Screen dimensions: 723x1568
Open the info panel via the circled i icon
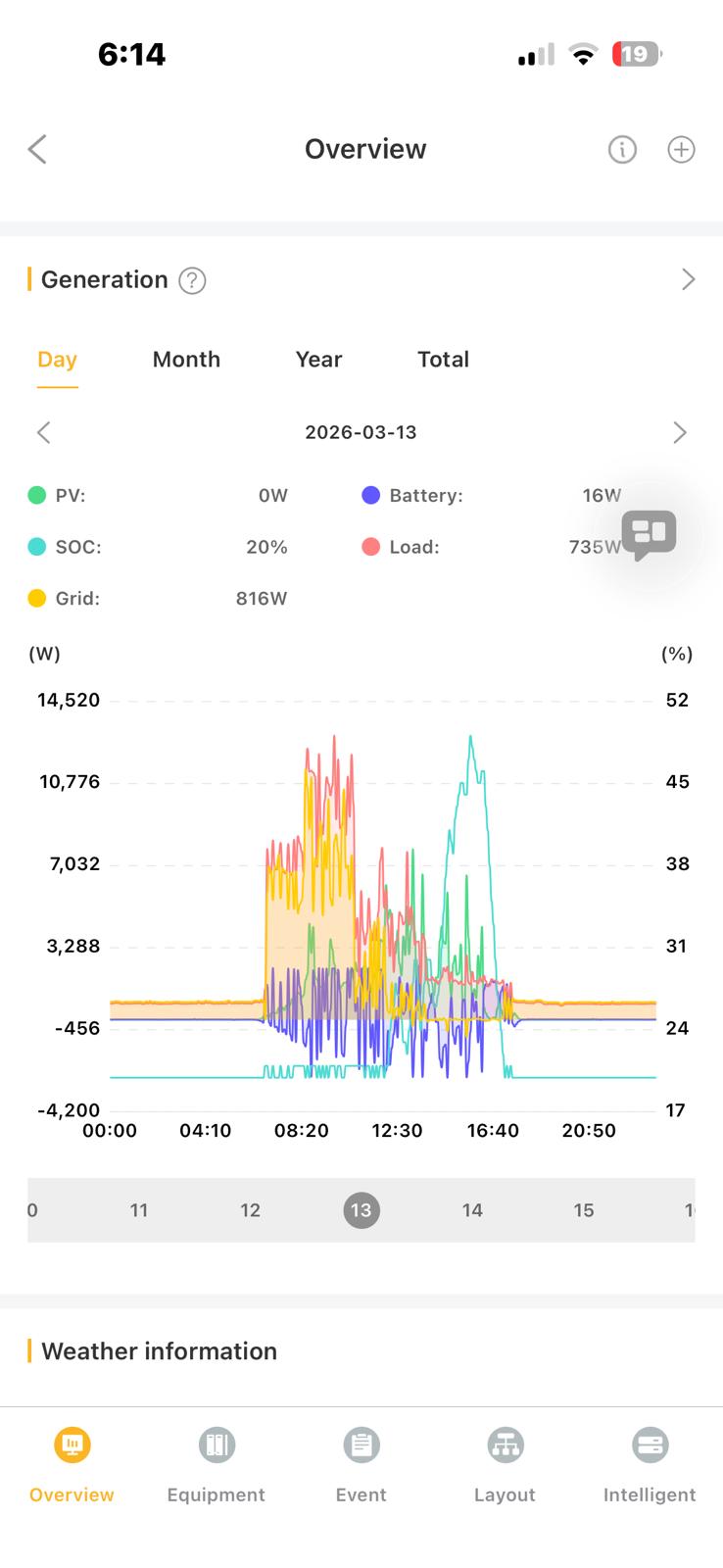coord(621,149)
